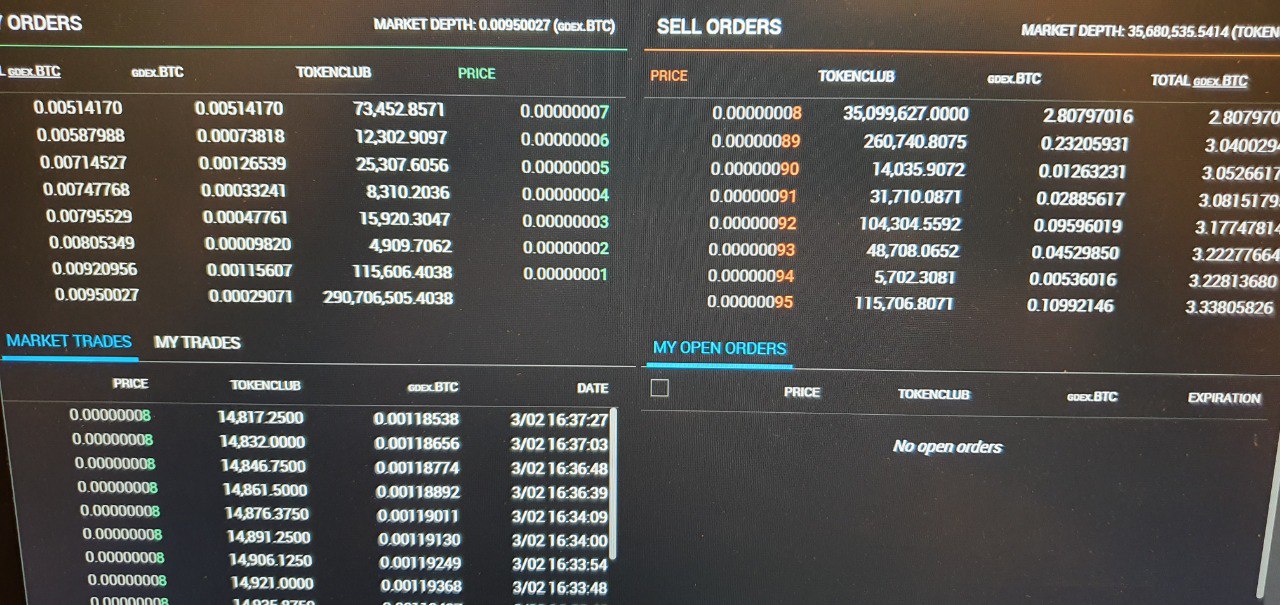Tap the underlined Total gdex.BTC header in Sell Orders
Image resolution: width=1280 pixels, height=605 pixels.
point(1199,80)
